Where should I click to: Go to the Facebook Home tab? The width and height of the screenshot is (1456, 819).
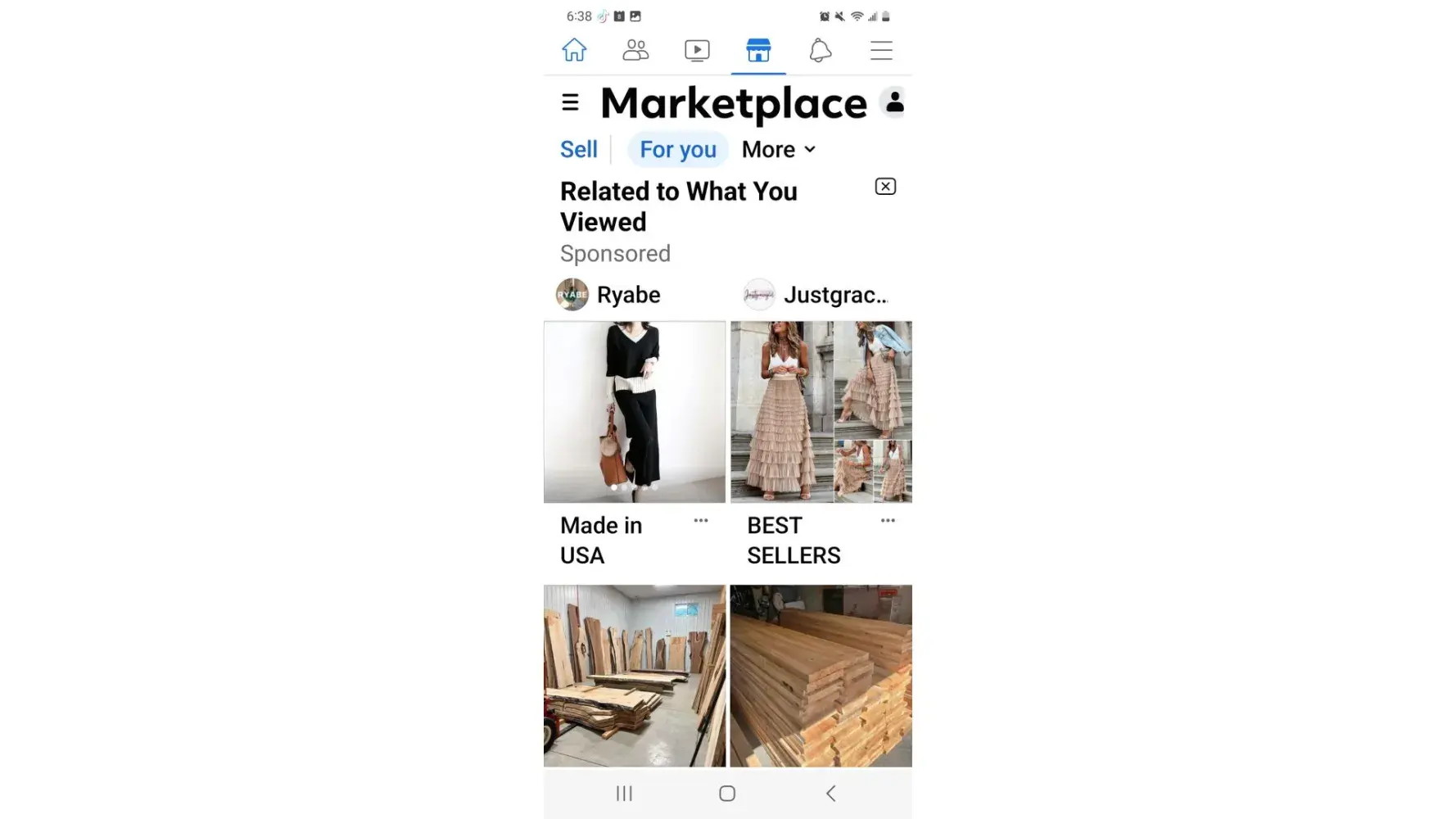pyautogui.click(x=574, y=50)
